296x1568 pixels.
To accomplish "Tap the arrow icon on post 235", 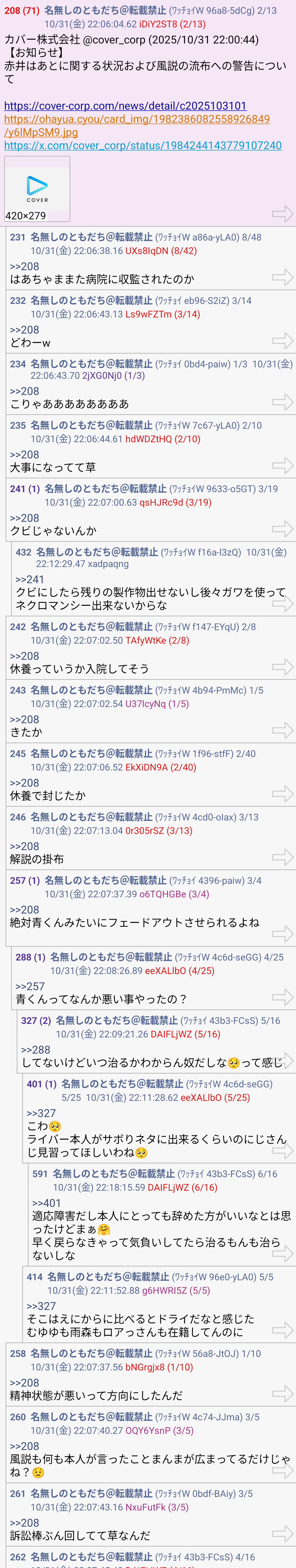I will pyautogui.click(x=282, y=466).
